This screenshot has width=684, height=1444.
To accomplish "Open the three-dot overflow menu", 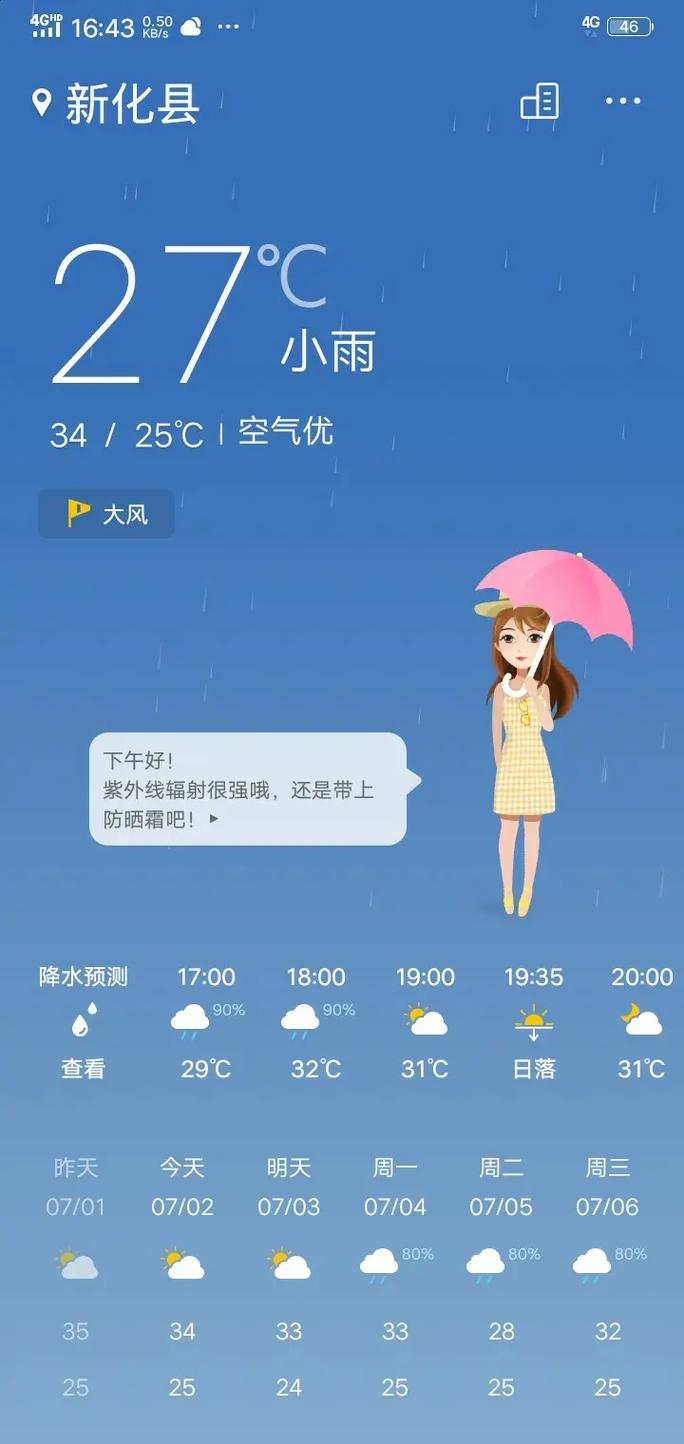I will click(623, 101).
